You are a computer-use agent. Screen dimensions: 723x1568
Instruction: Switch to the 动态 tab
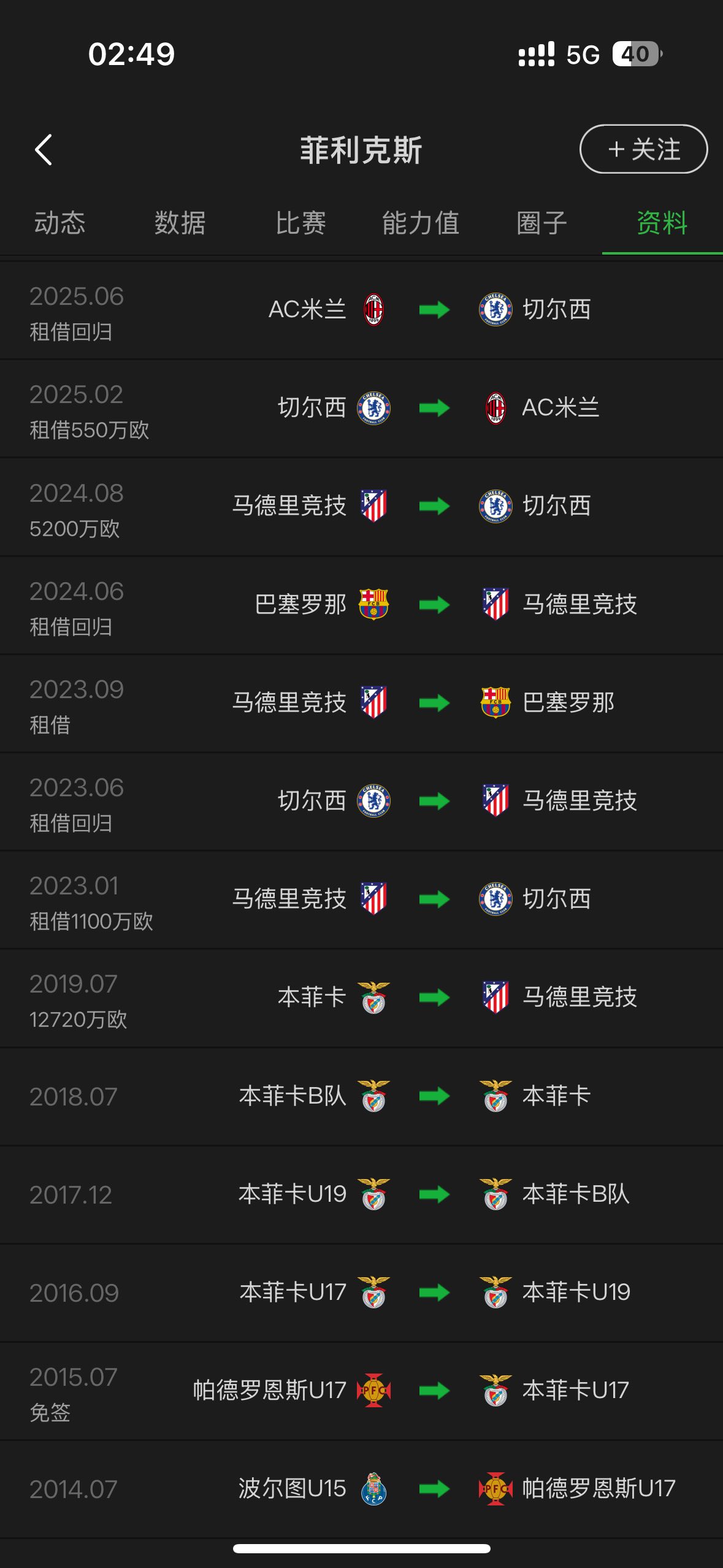(x=60, y=223)
